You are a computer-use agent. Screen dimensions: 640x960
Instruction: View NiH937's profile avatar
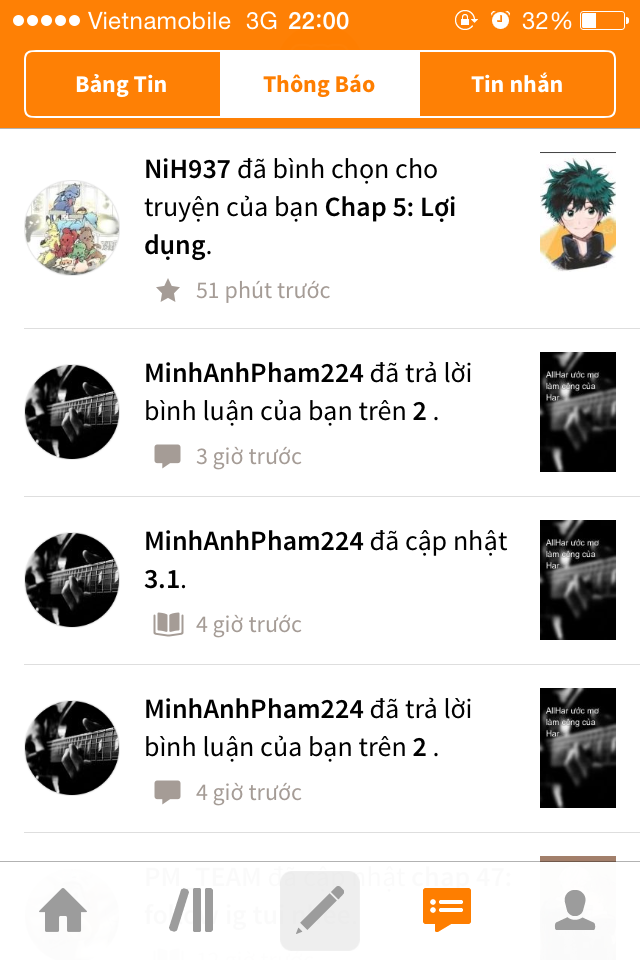click(72, 227)
